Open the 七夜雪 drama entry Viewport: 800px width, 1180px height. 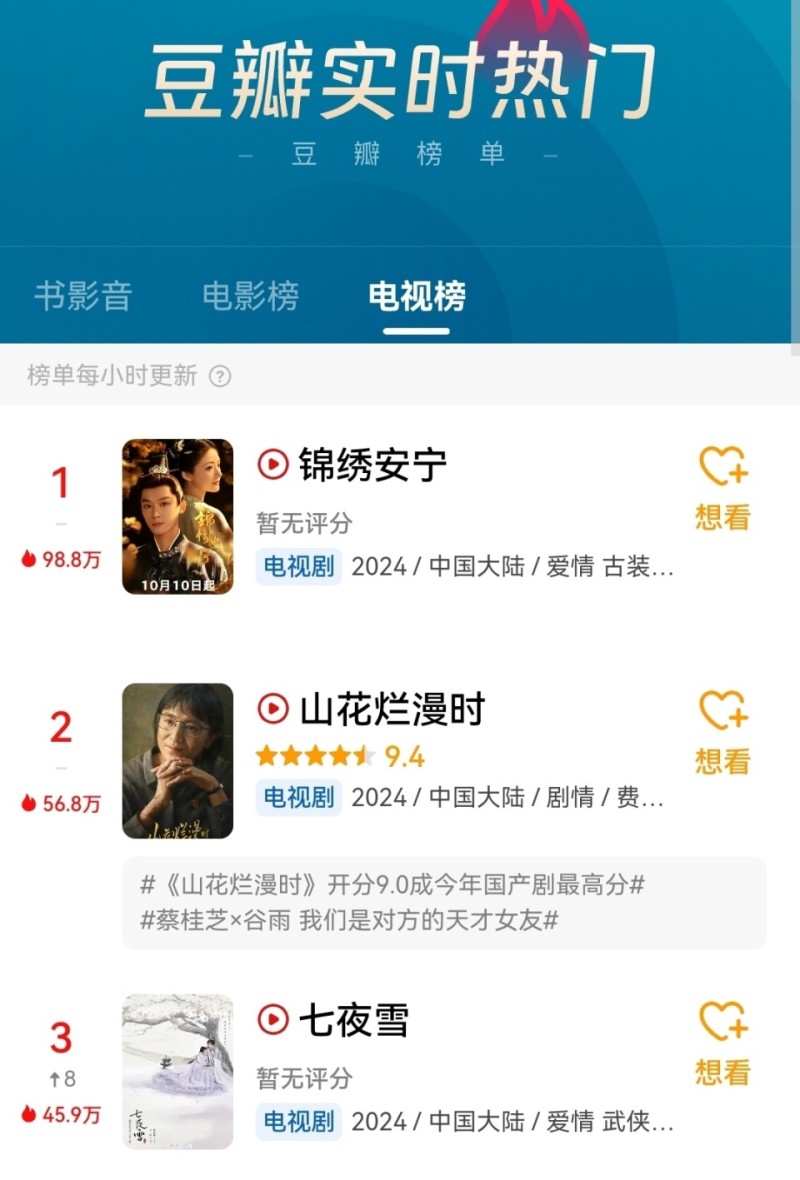[x=354, y=1021]
